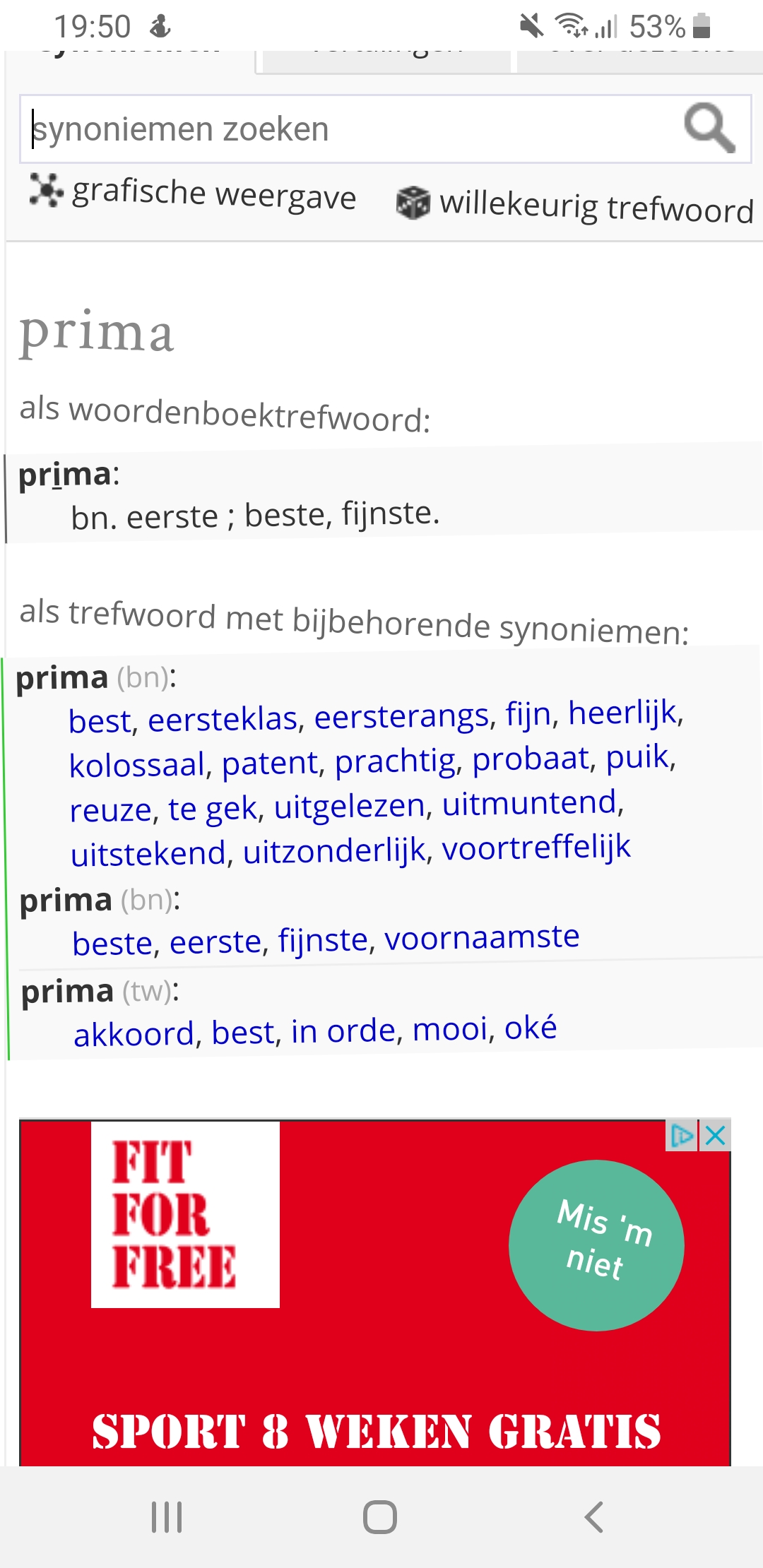The image size is (763, 1568).
Task: Open the synonym voortreffelijk
Action: (x=536, y=847)
